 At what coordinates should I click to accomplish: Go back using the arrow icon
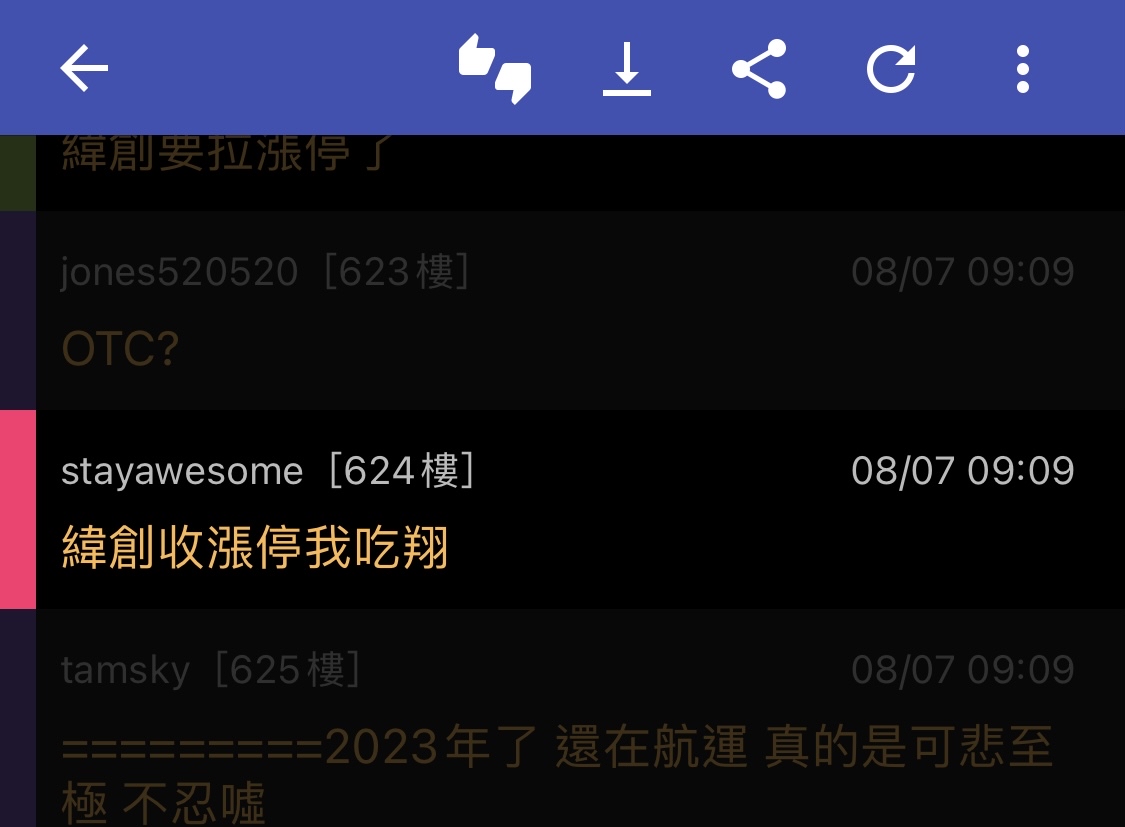pos(84,68)
